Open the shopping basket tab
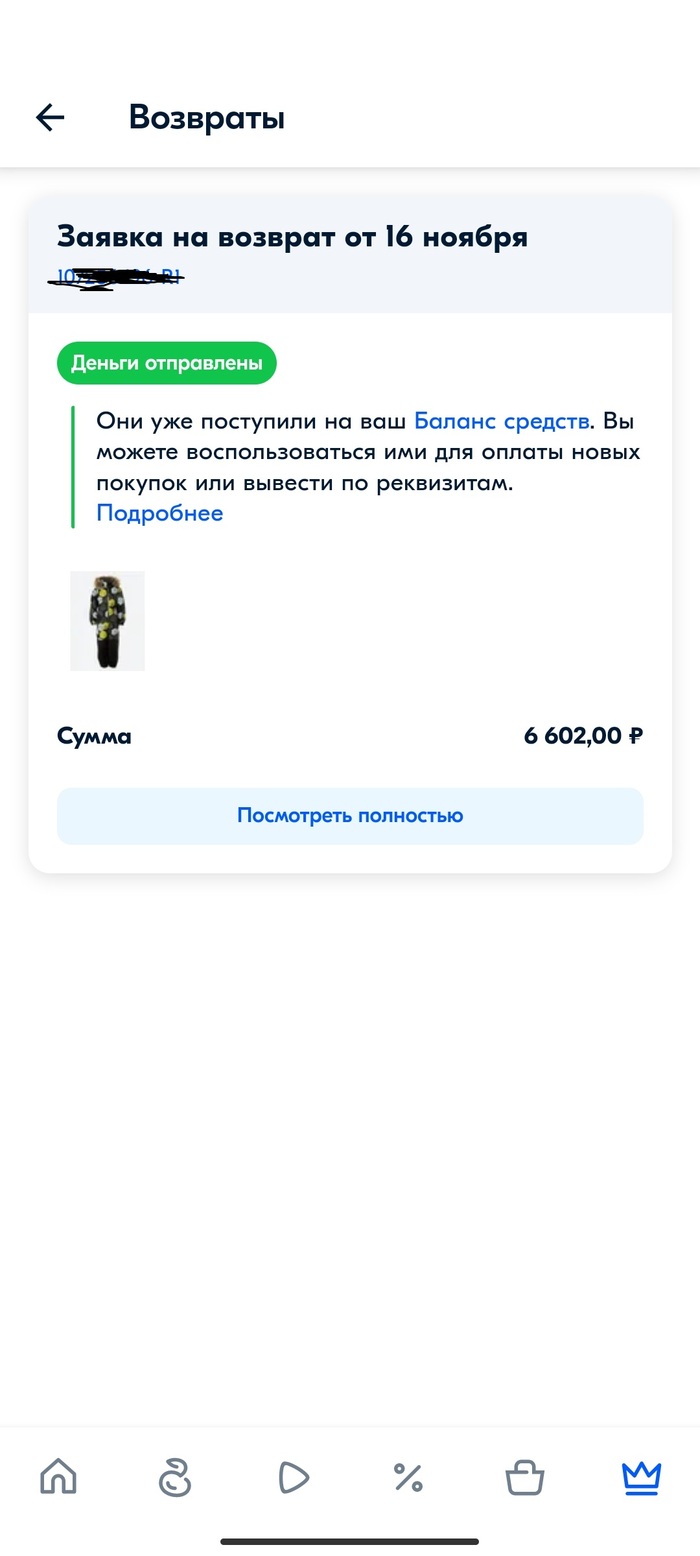 (x=525, y=1476)
